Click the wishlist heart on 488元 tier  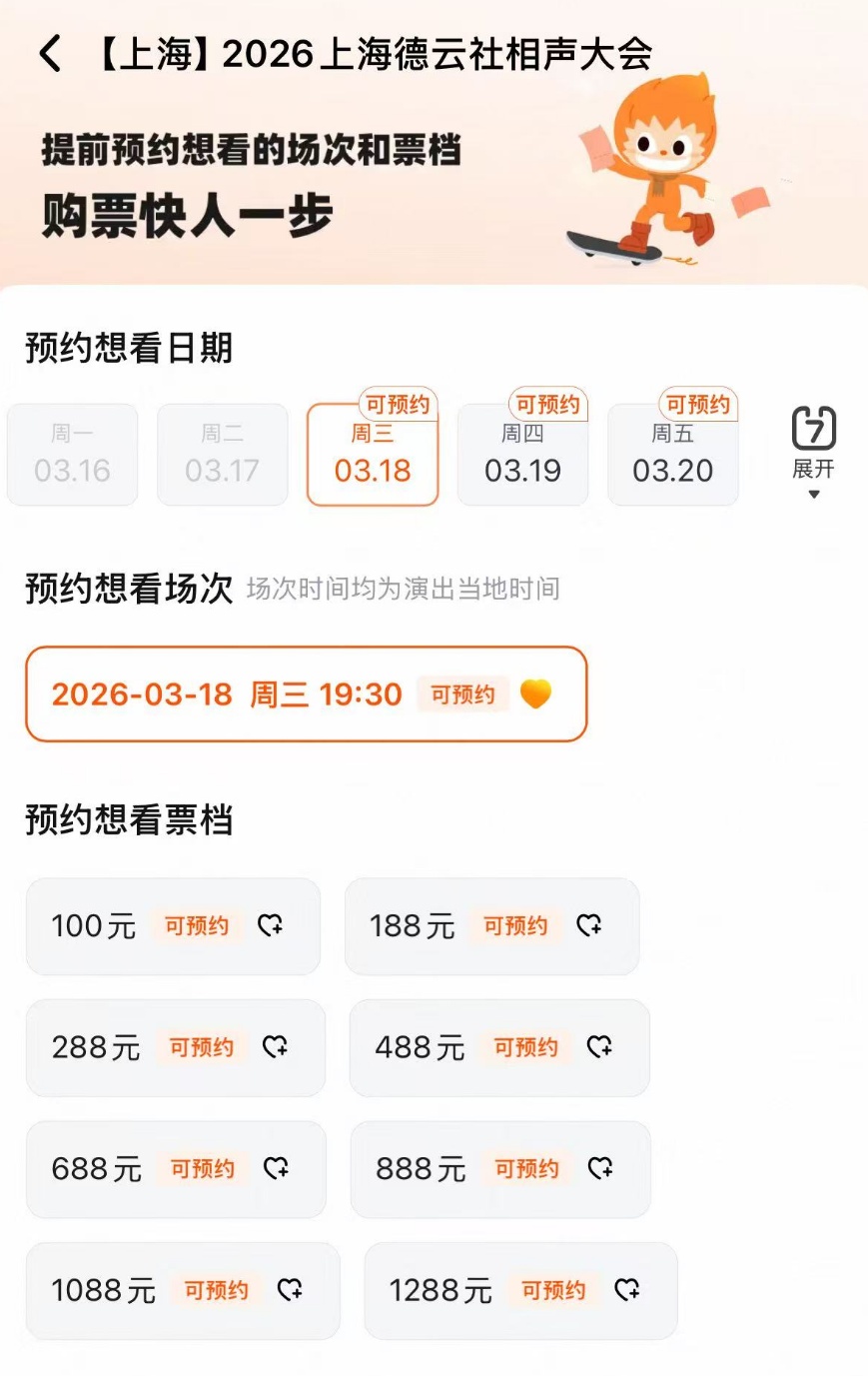pyautogui.click(x=600, y=1048)
